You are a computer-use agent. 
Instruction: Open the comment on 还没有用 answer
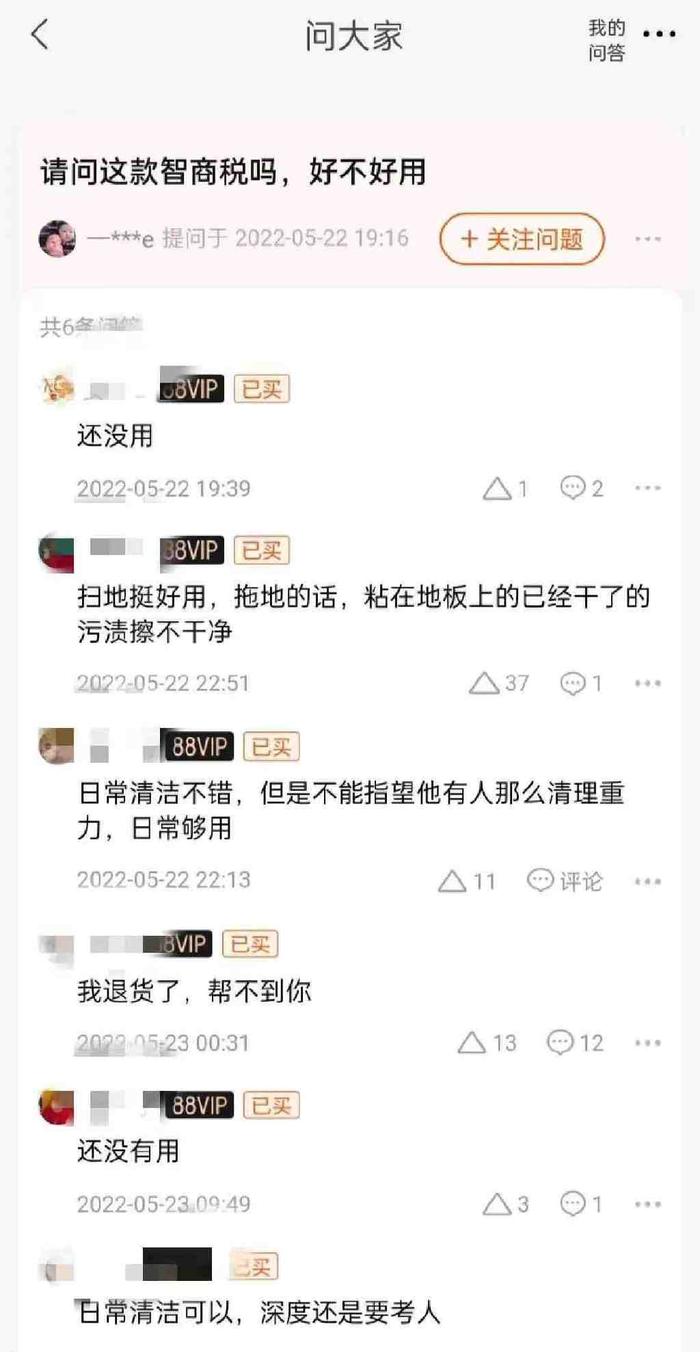(582, 1204)
